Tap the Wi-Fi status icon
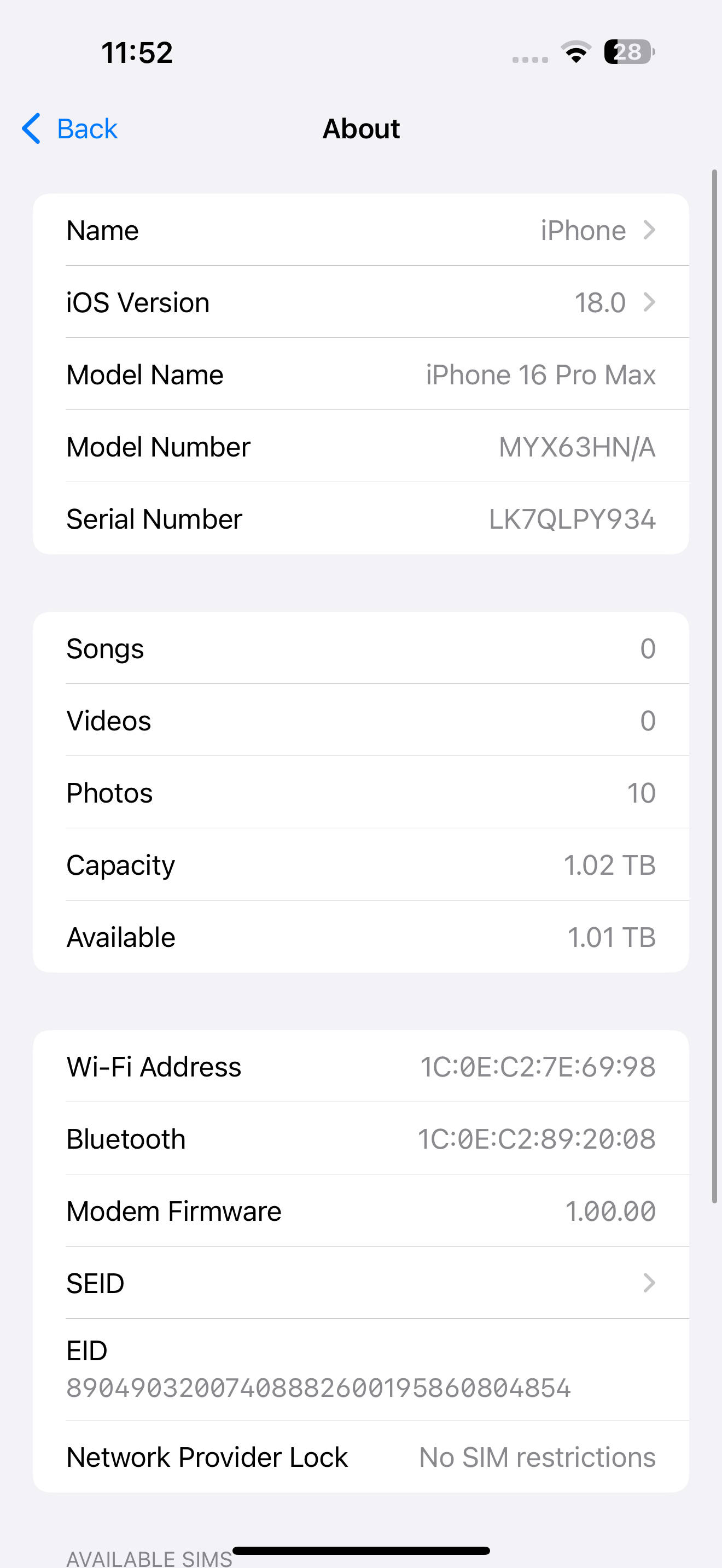This screenshot has width=722, height=1568. 575,54
